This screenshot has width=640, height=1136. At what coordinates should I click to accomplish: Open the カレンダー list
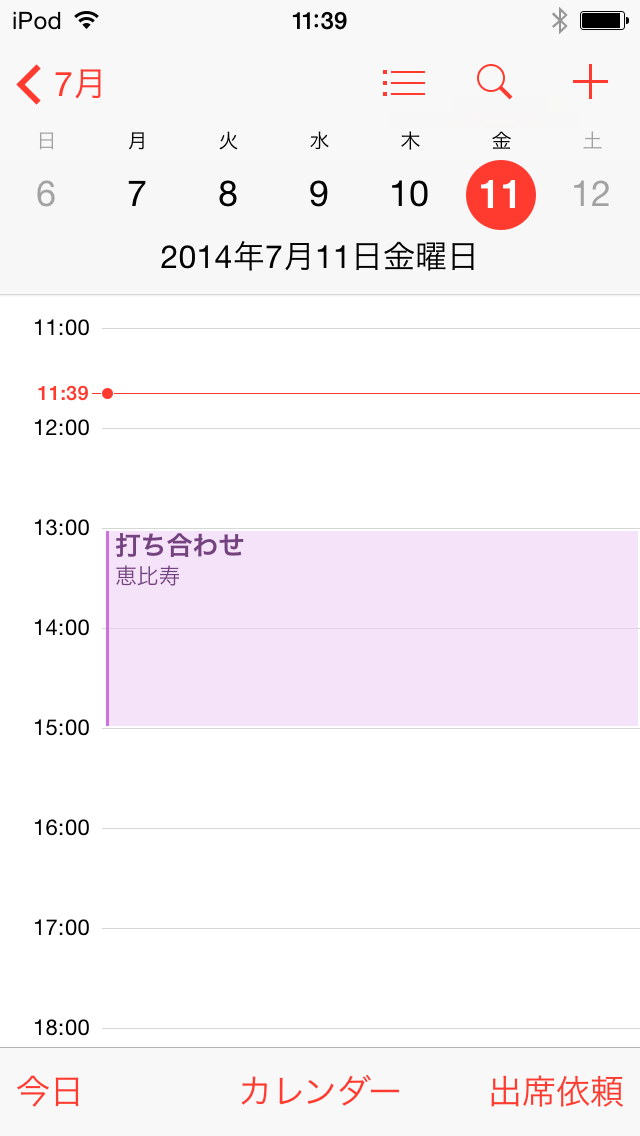click(320, 1091)
